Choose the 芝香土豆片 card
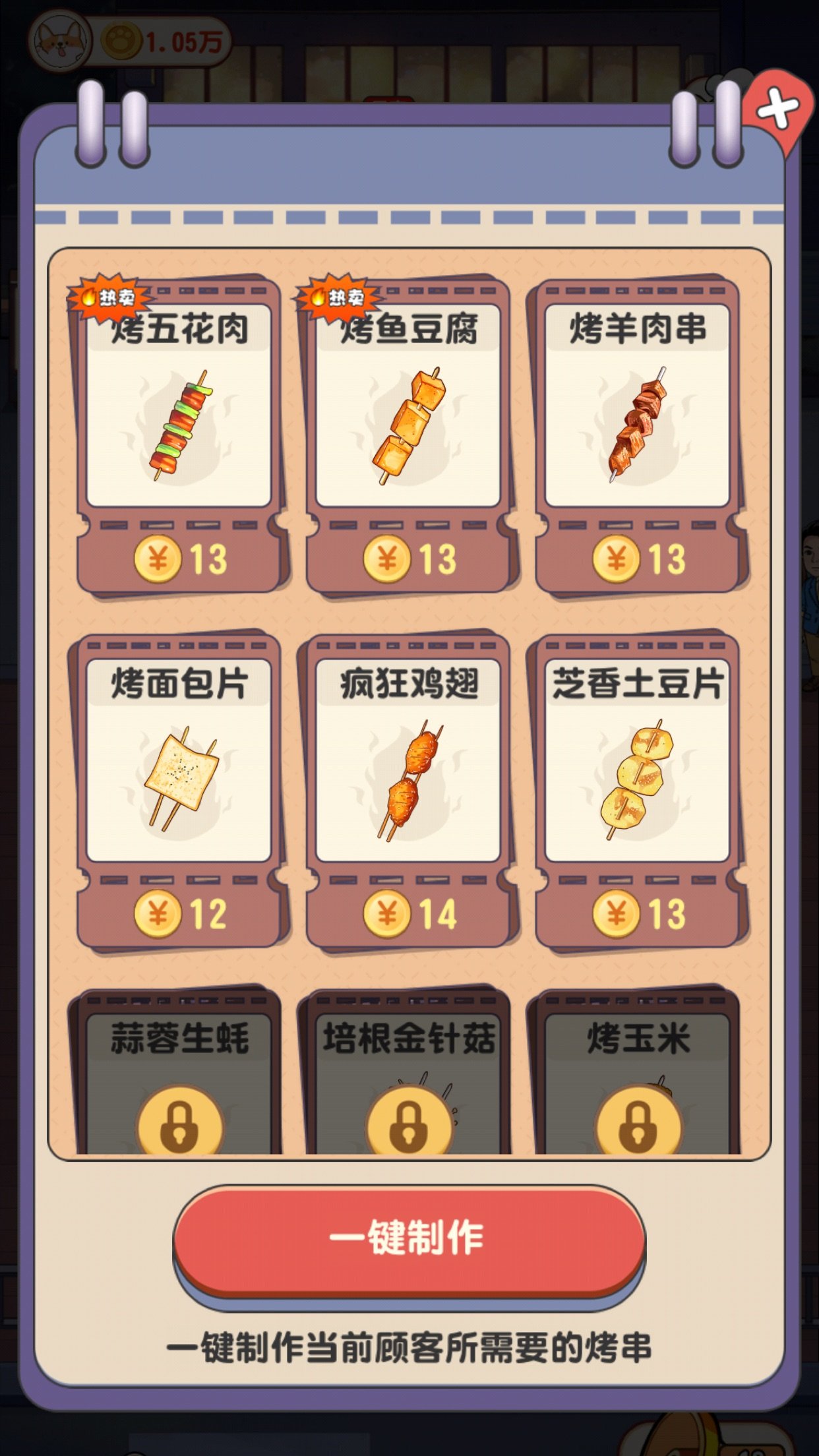 tap(638, 790)
